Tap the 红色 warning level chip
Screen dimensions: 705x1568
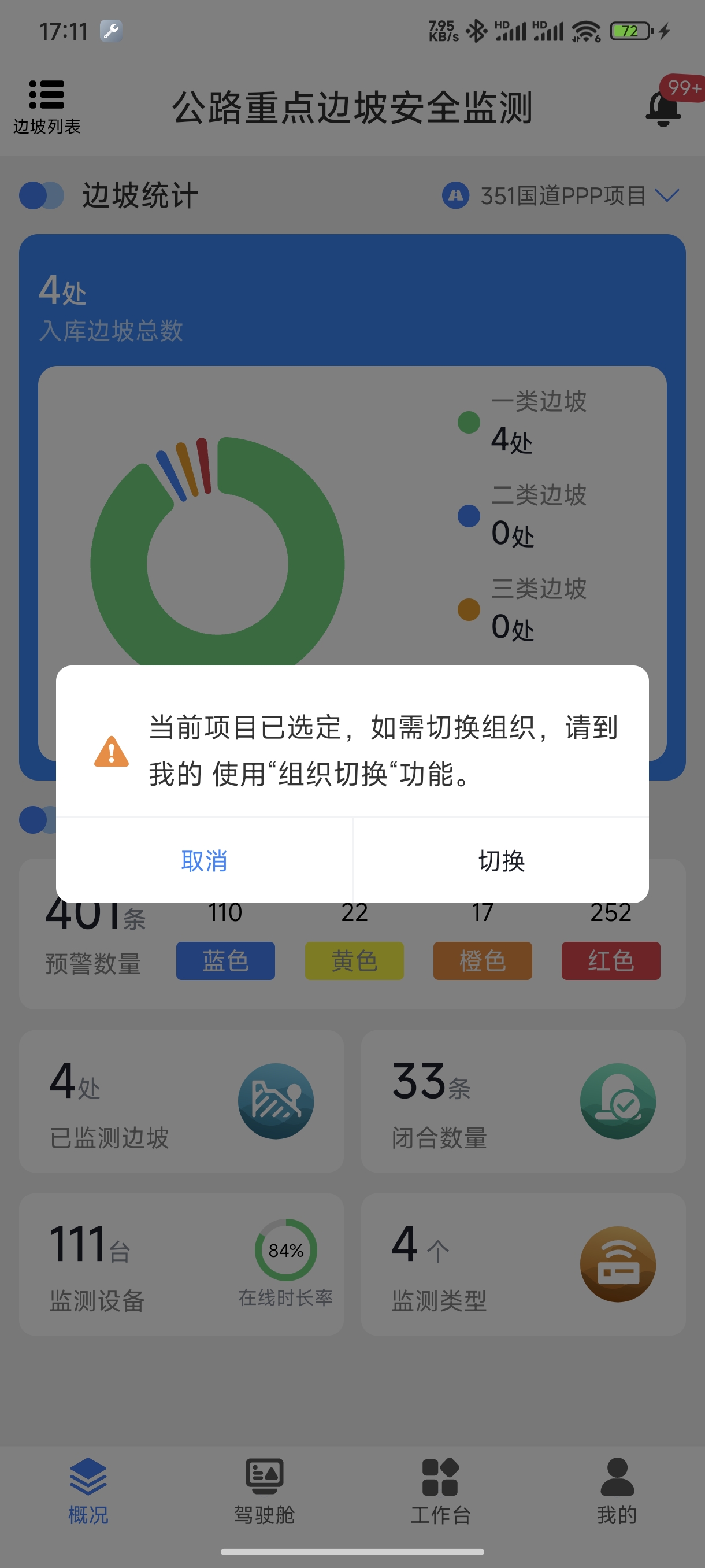[x=611, y=960]
